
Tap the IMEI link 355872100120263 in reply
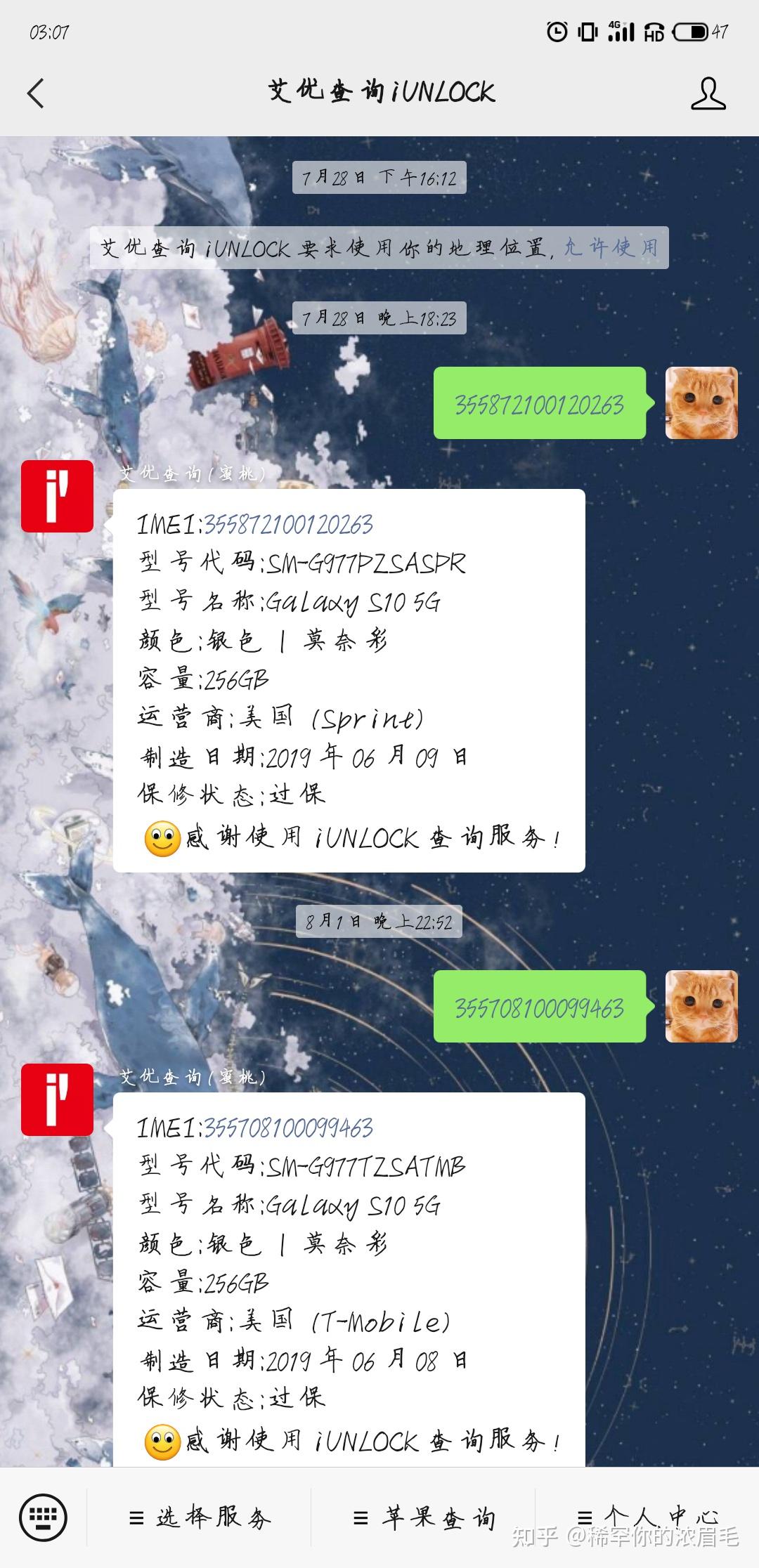[288, 525]
